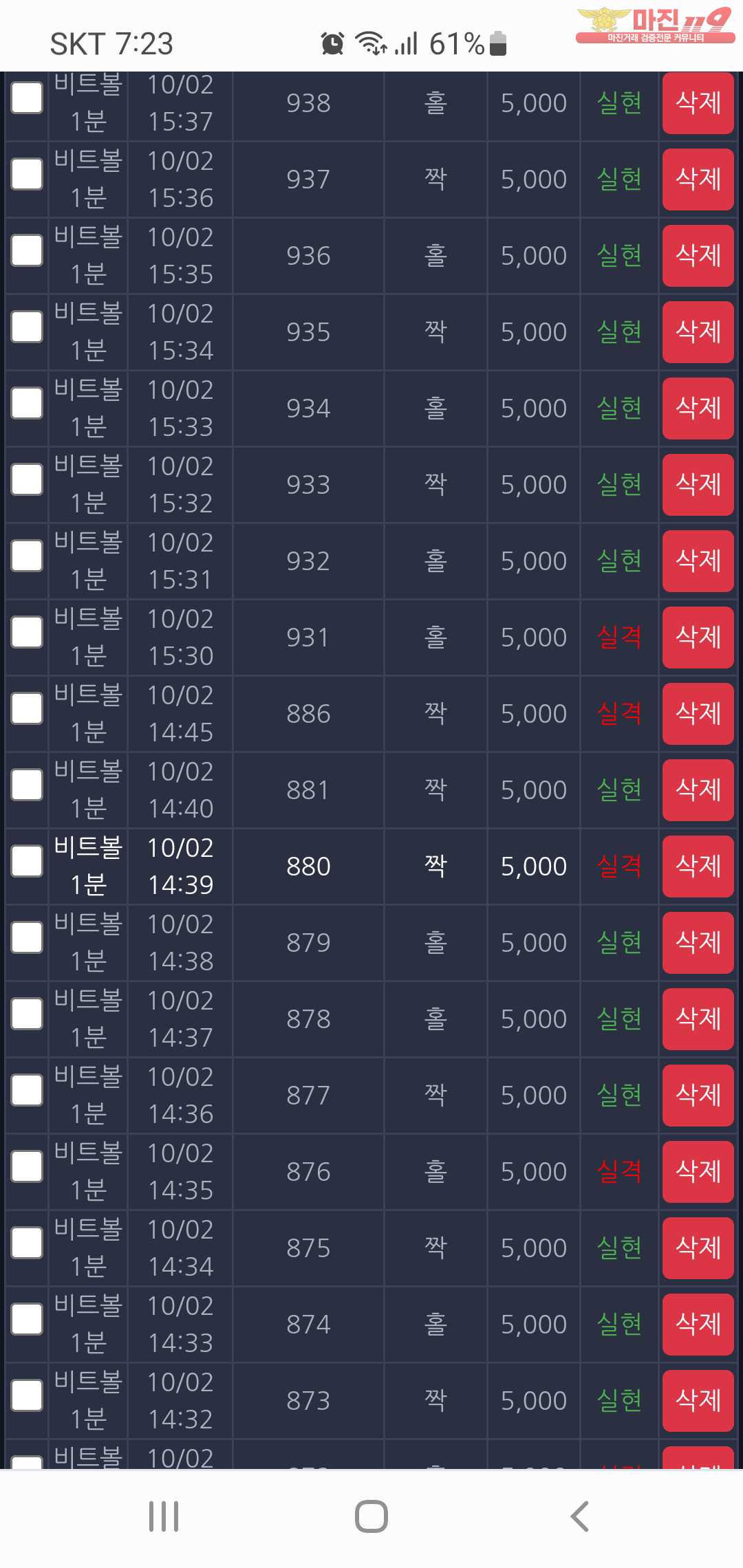743x1568 pixels.
Task: Delete the round 886 record
Action: (698, 714)
